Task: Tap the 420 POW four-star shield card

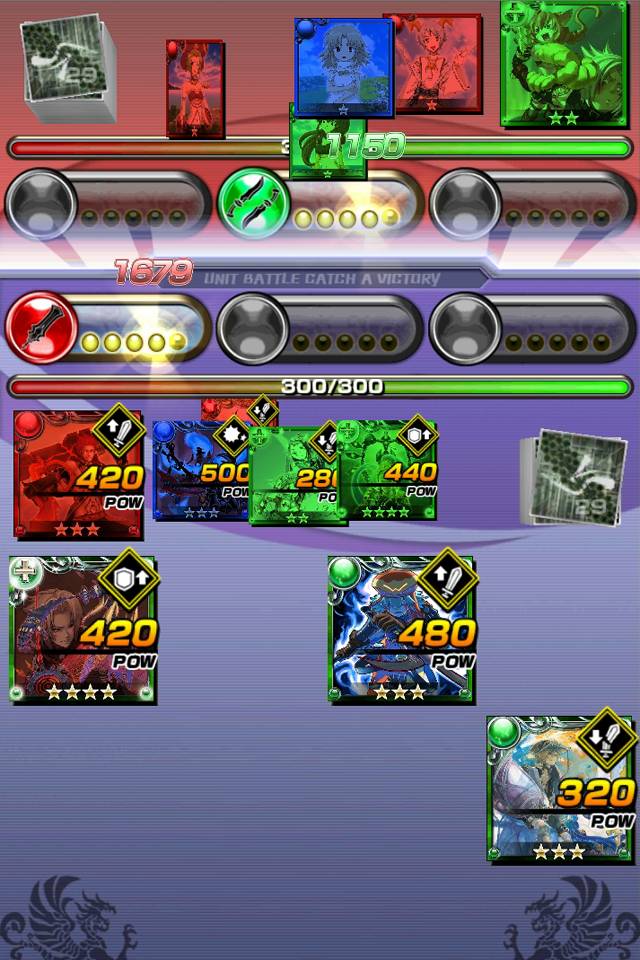Action: pos(83,629)
